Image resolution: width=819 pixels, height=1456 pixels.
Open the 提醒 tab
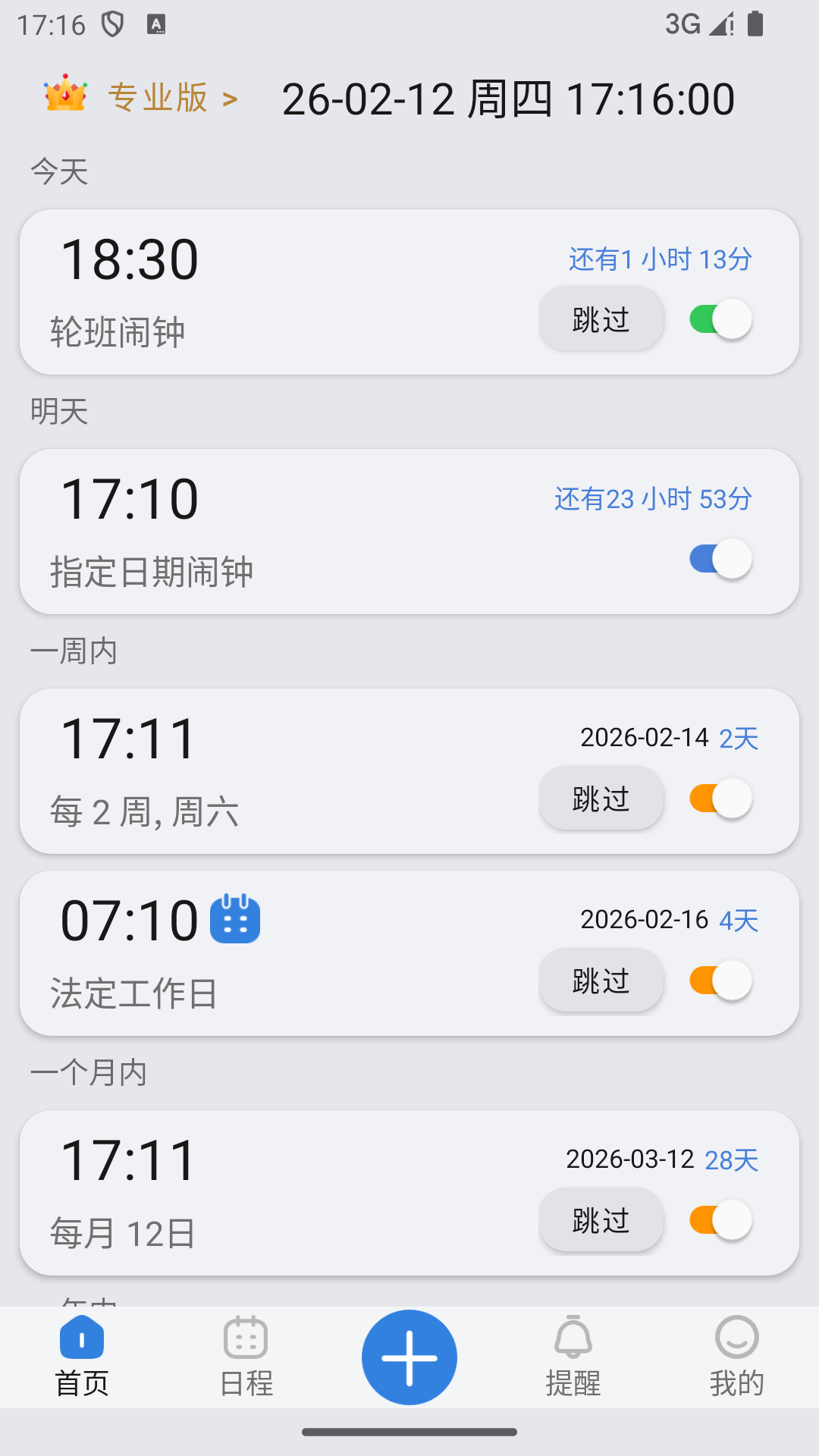[573, 1357]
